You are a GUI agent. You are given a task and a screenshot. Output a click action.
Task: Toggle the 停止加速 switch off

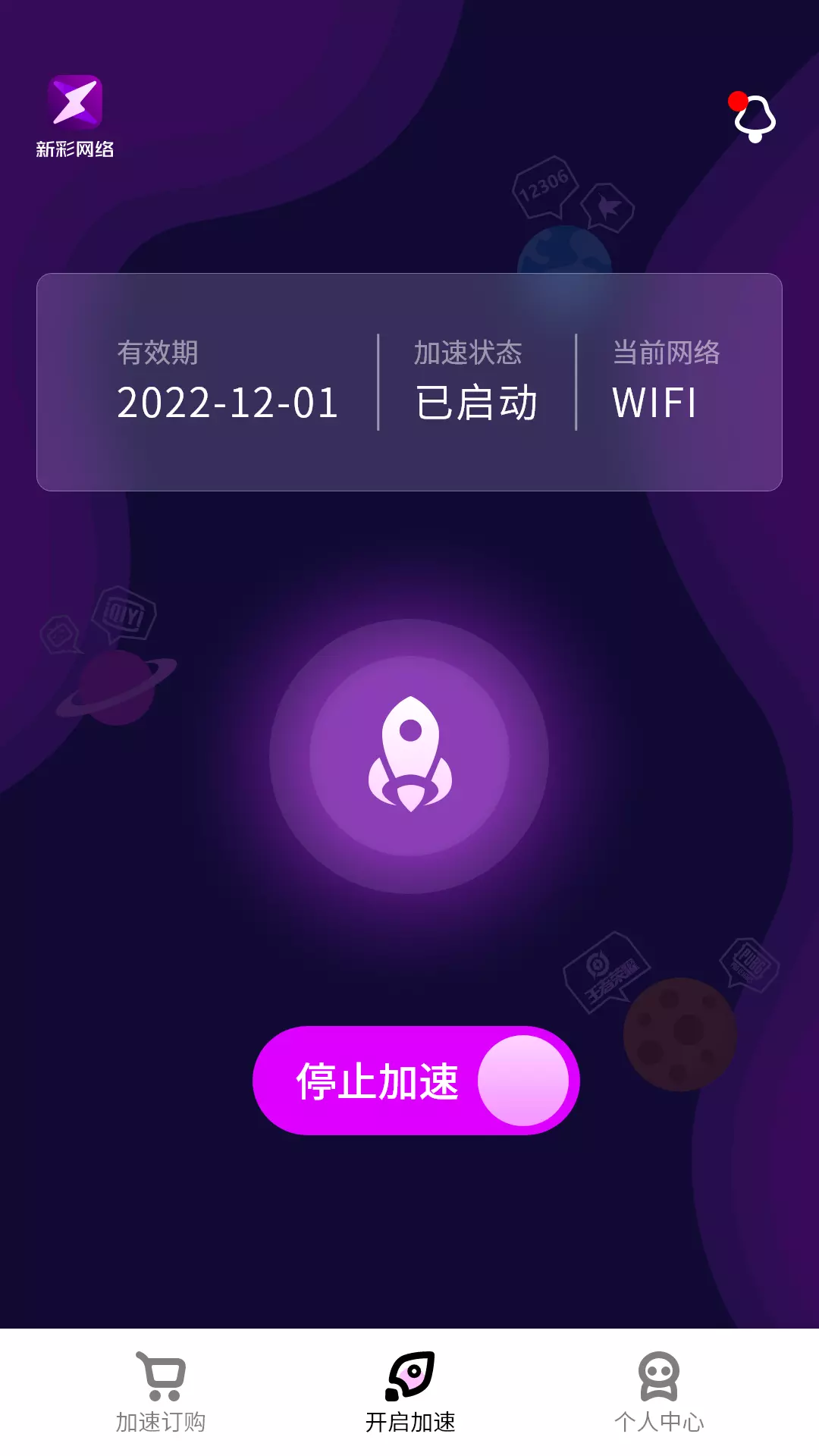416,1080
